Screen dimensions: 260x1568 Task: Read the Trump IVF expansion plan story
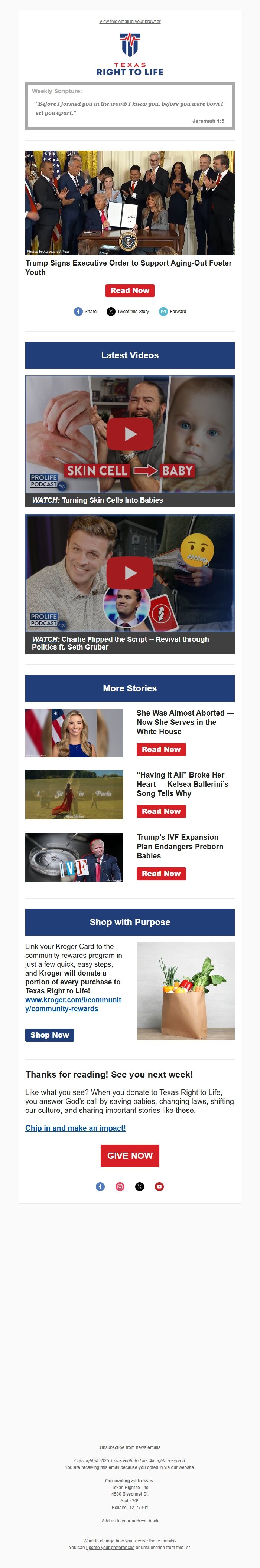coord(161,874)
